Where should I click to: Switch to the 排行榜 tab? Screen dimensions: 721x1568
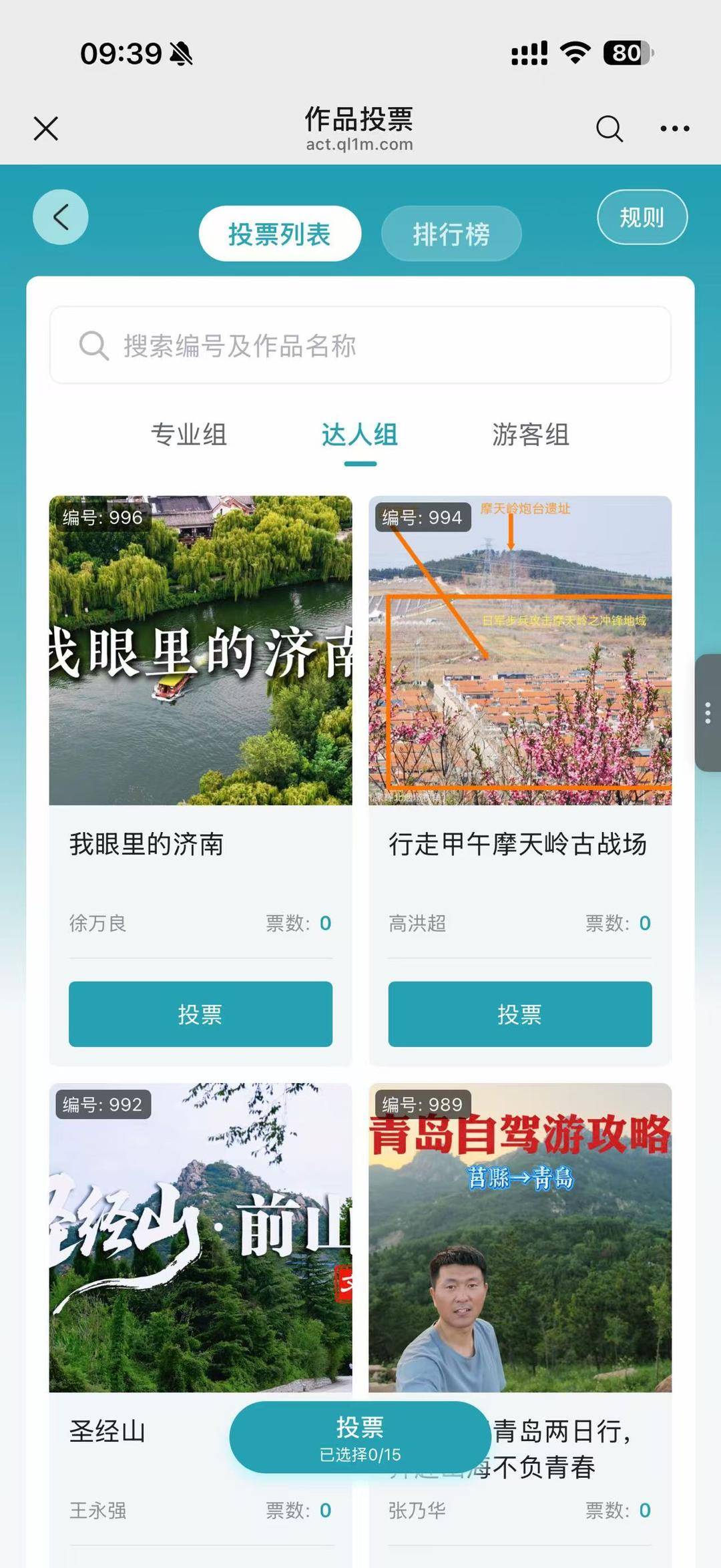click(451, 234)
